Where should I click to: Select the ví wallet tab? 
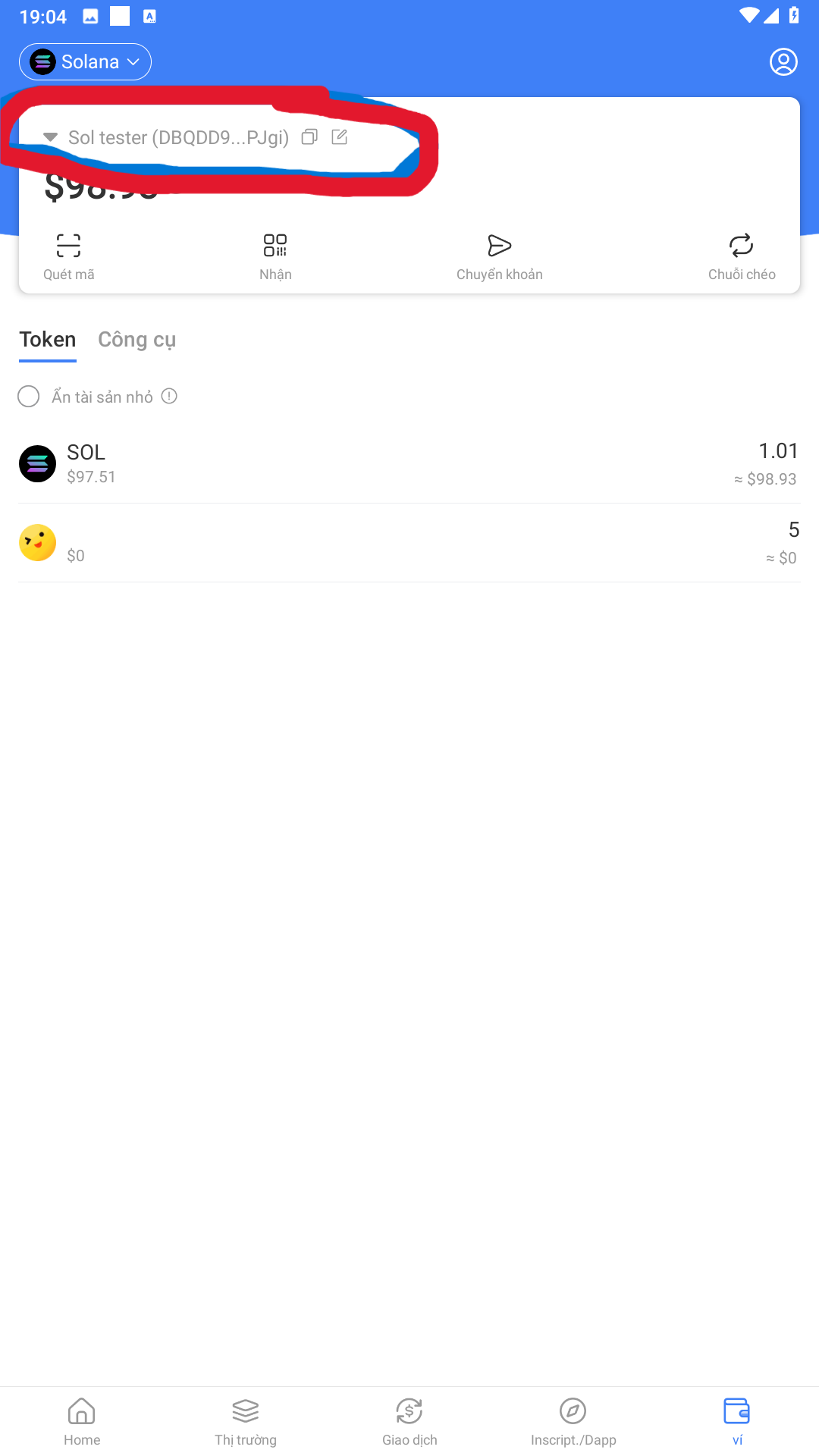point(736,1421)
